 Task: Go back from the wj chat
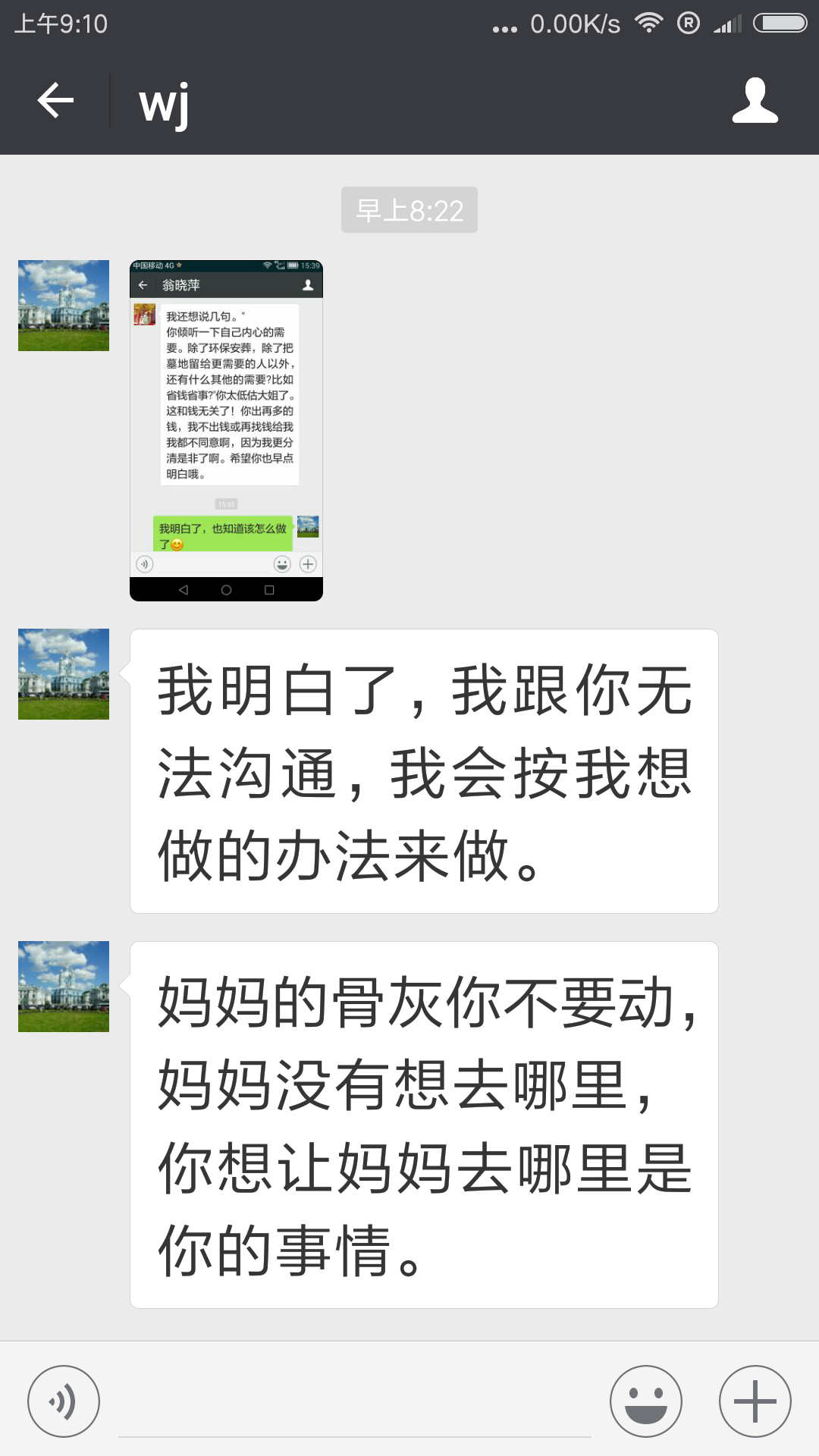55,101
